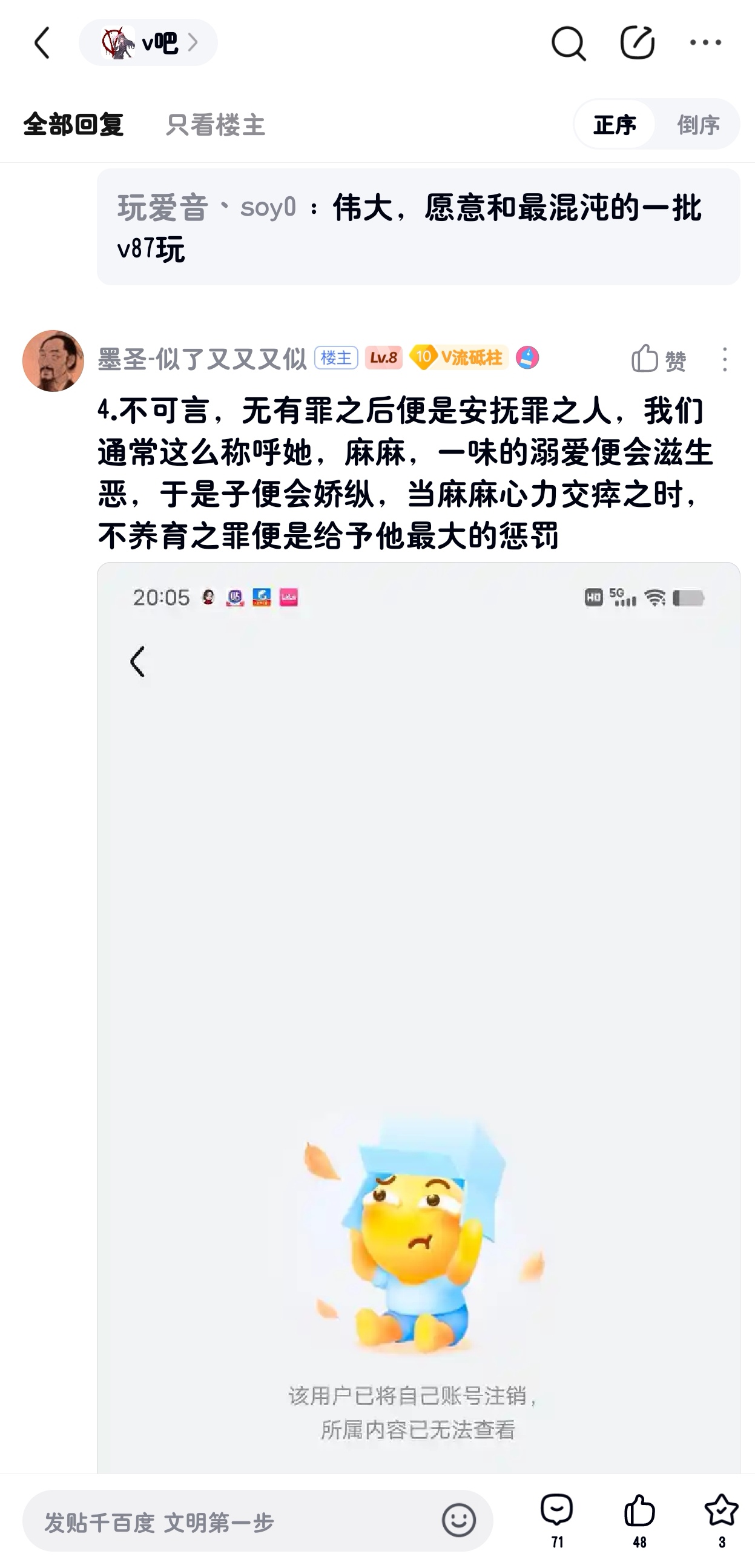View the attached screenshot image in the post
The image size is (755, 1568).
pyautogui.click(x=418, y=1017)
